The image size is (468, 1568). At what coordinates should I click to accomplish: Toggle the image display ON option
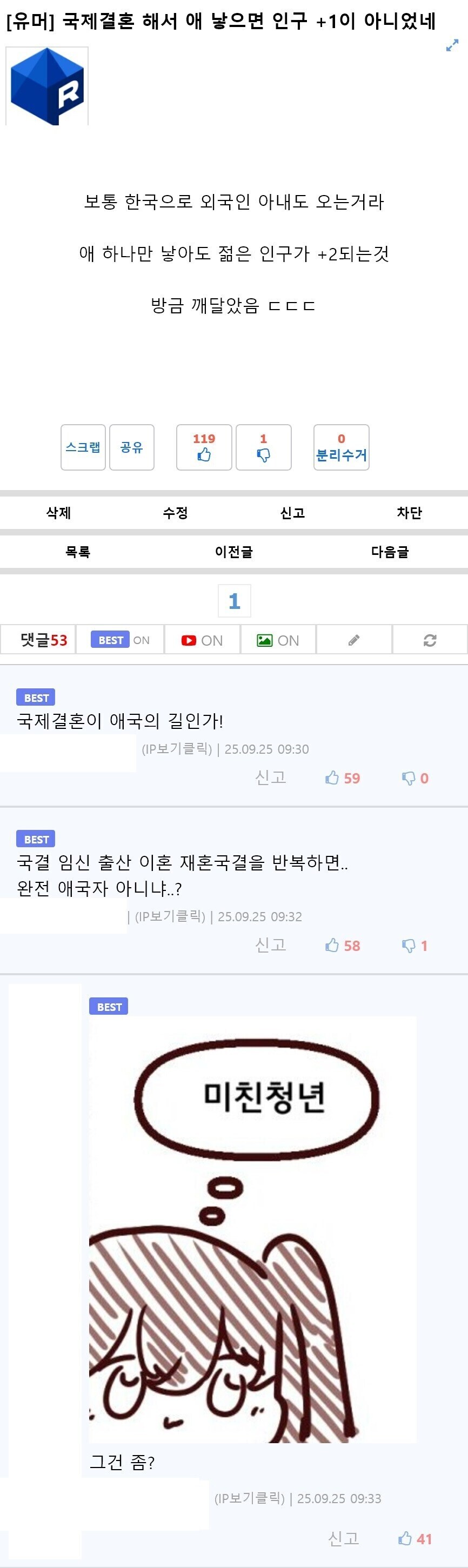tap(278, 640)
